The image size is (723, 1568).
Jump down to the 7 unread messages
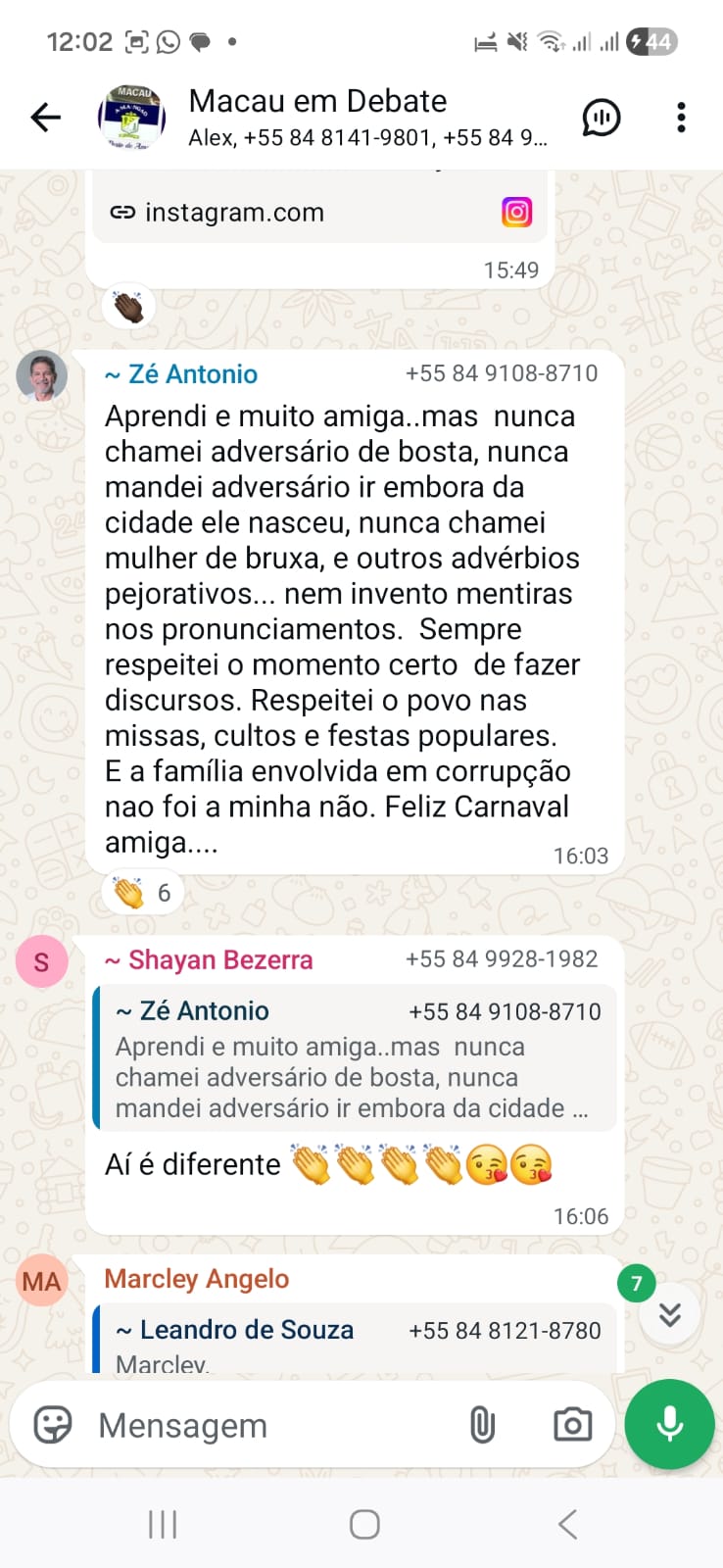point(669,1313)
